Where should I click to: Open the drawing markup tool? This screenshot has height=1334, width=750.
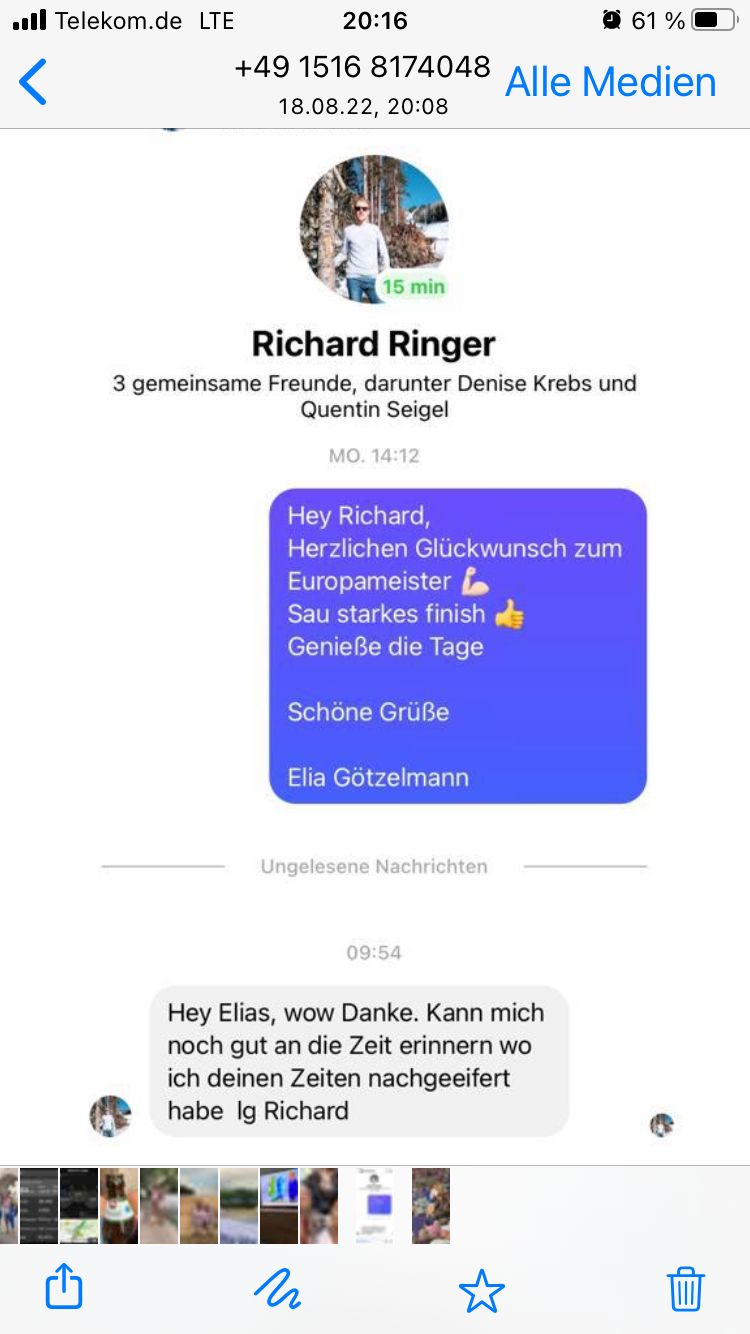click(277, 1290)
